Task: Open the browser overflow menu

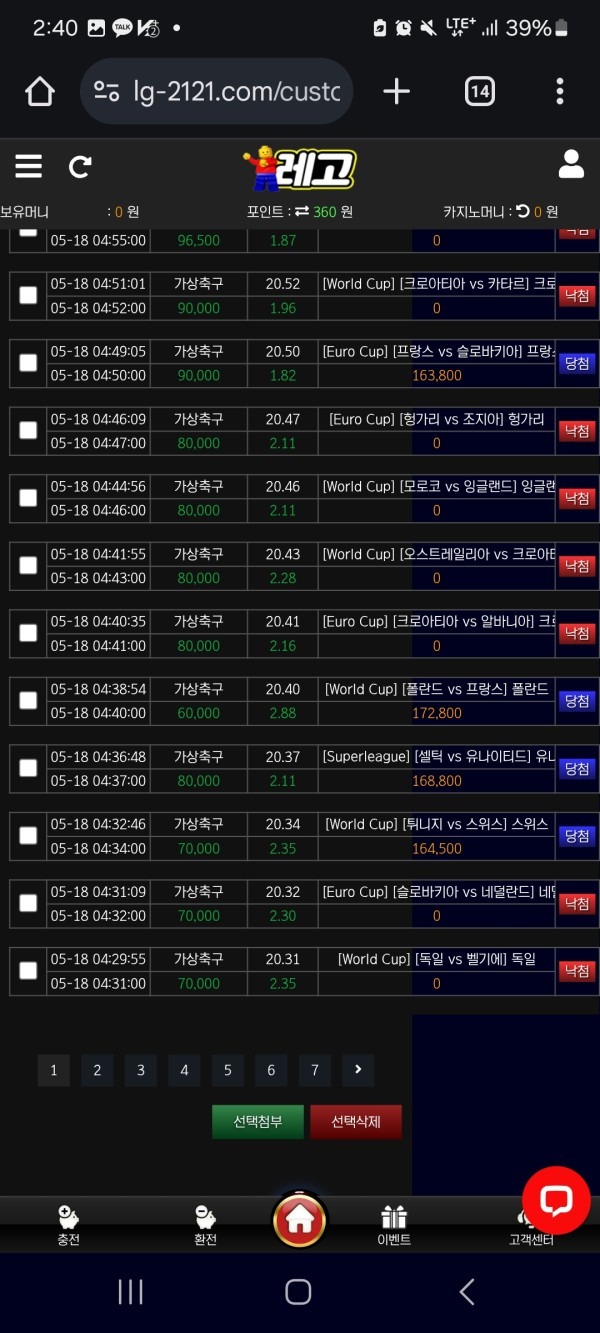Action: pos(560,92)
